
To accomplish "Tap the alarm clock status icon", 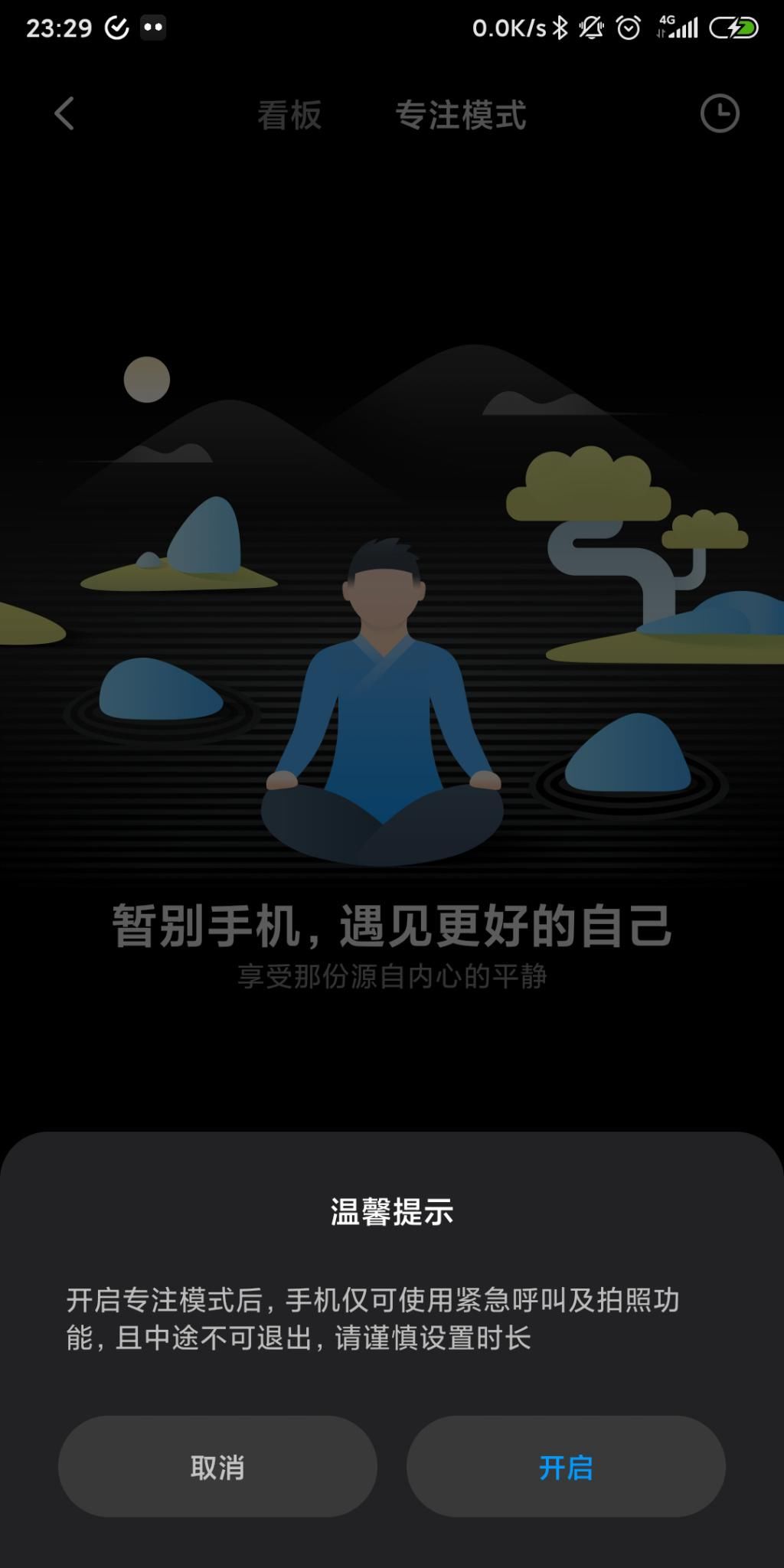I will (629, 27).
